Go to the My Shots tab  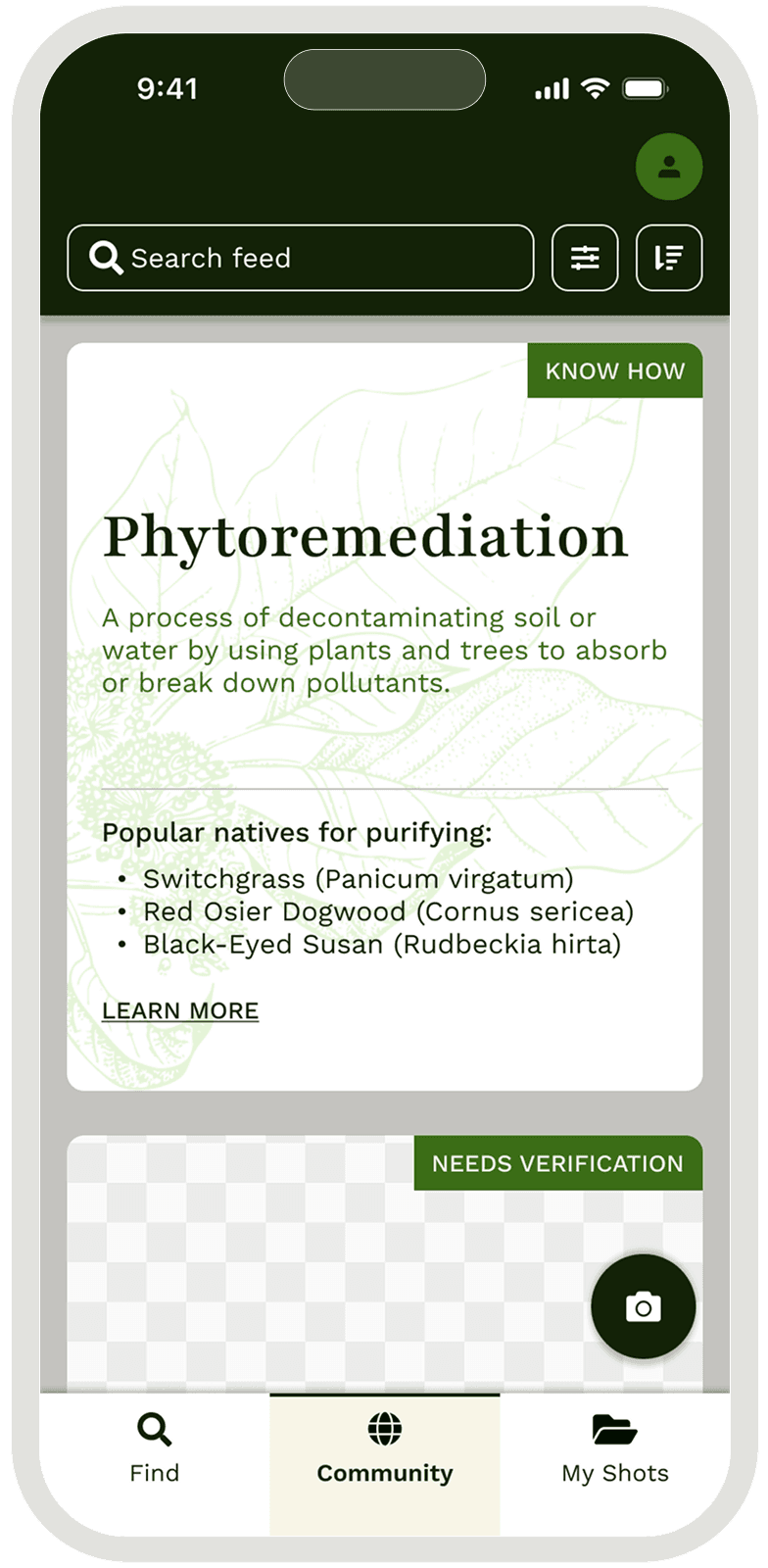click(x=615, y=1450)
